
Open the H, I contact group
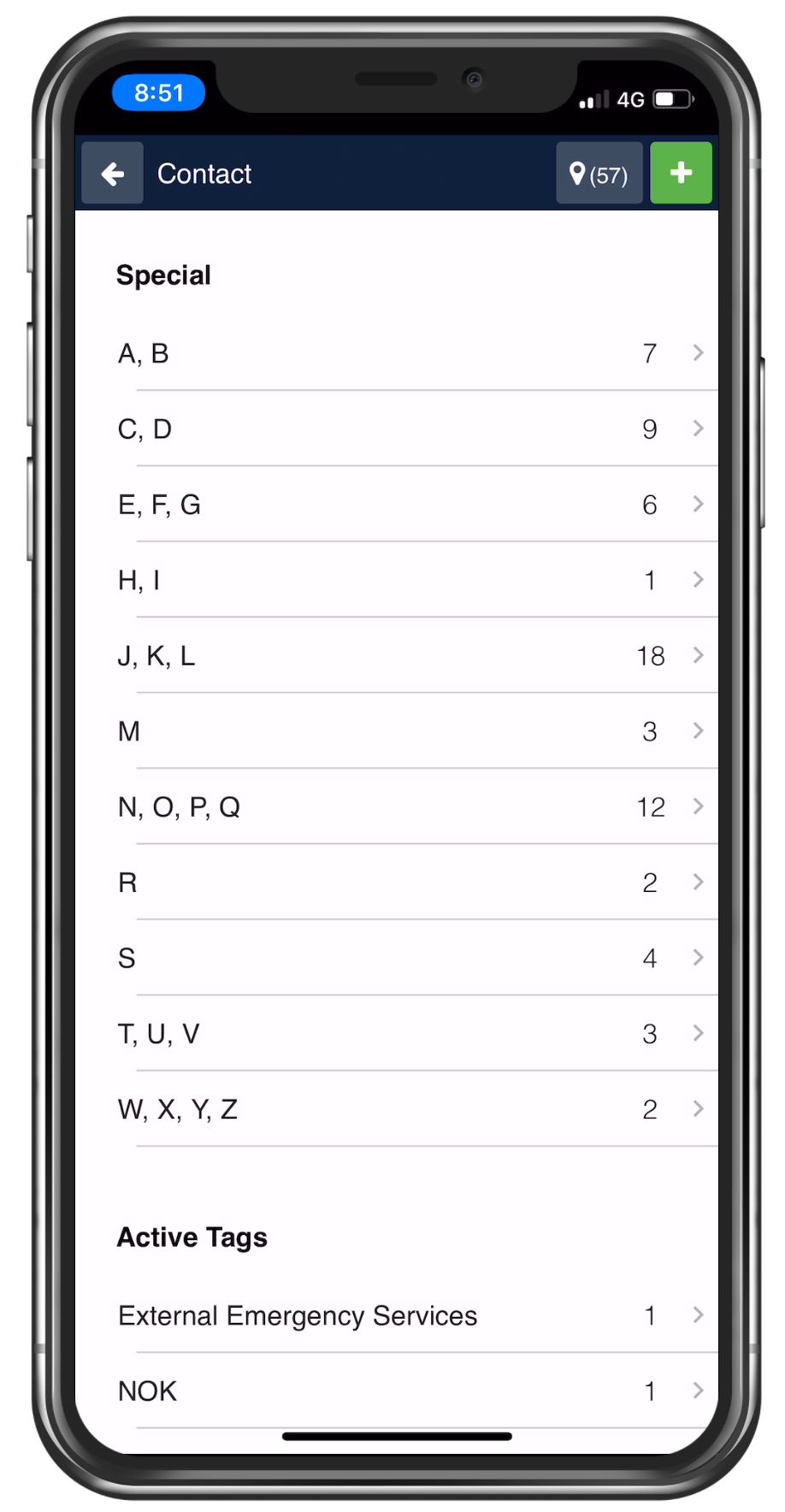pos(397,580)
